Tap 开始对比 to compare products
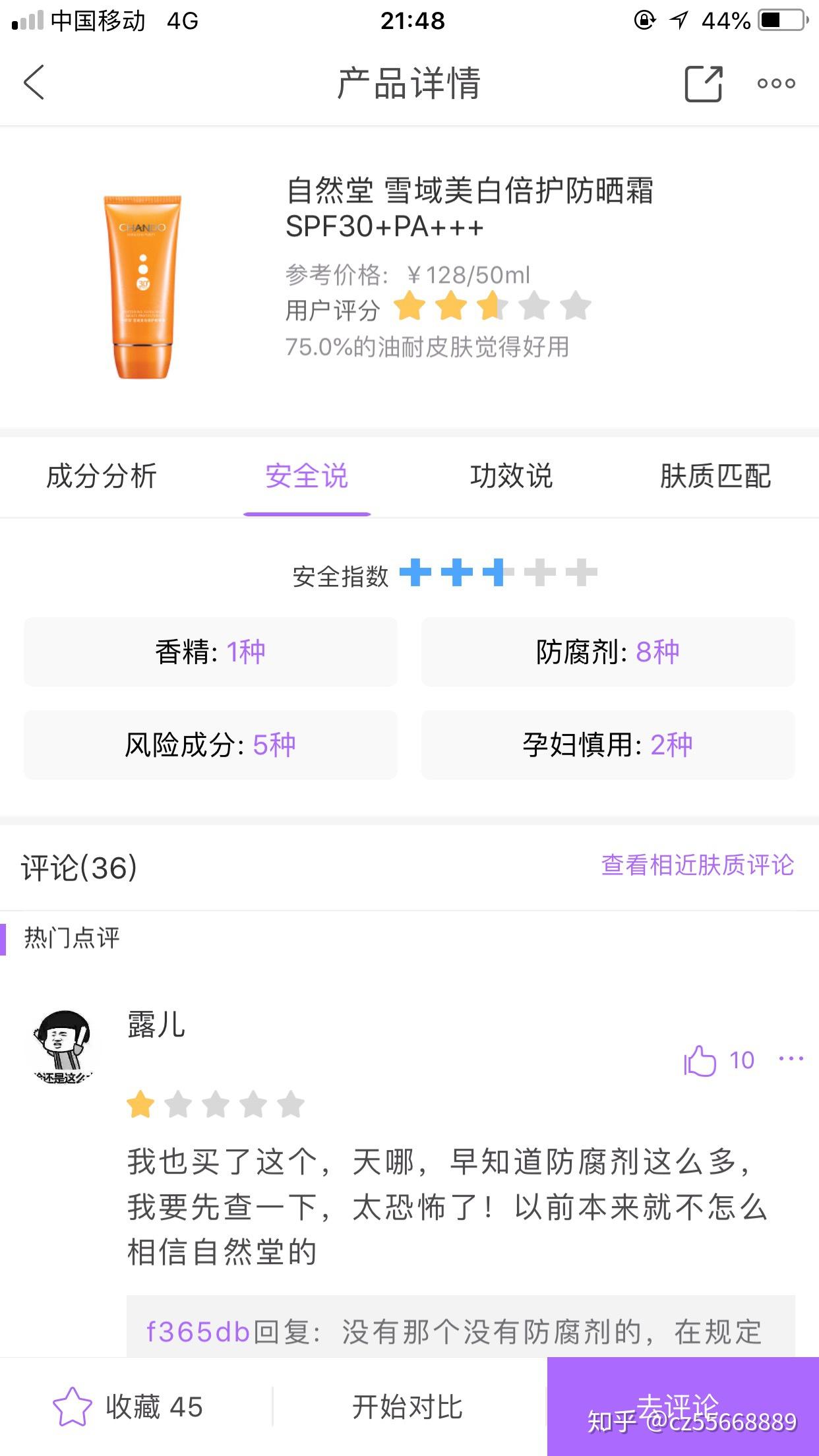This screenshot has width=819, height=1456. [408, 1407]
